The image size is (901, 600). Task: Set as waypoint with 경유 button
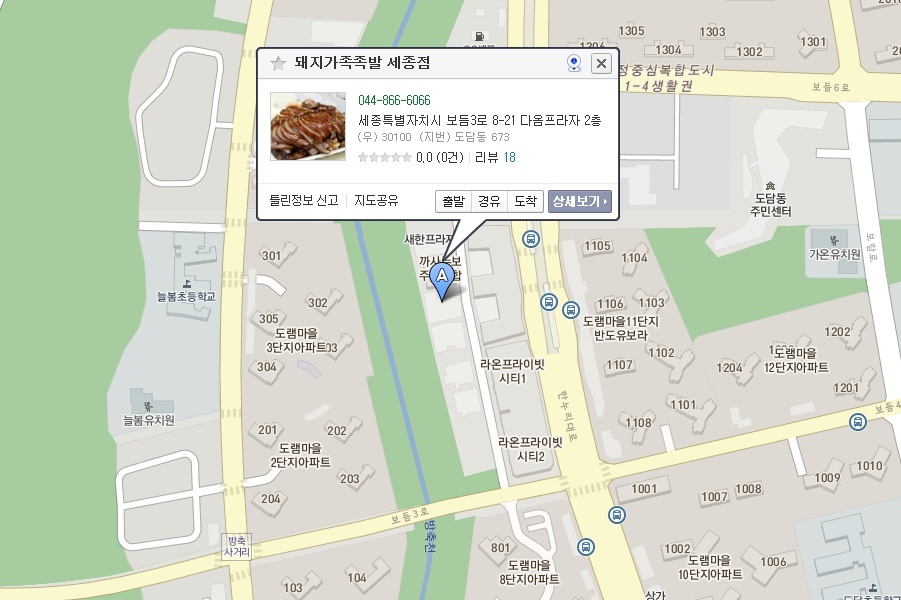(490, 201)
